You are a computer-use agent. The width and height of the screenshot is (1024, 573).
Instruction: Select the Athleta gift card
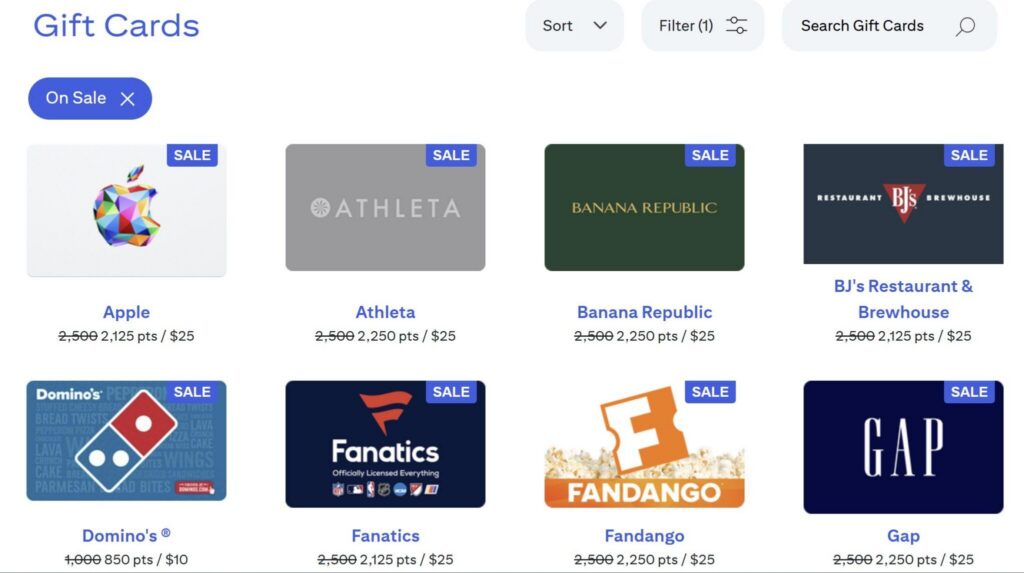click(x=385, y=208)
